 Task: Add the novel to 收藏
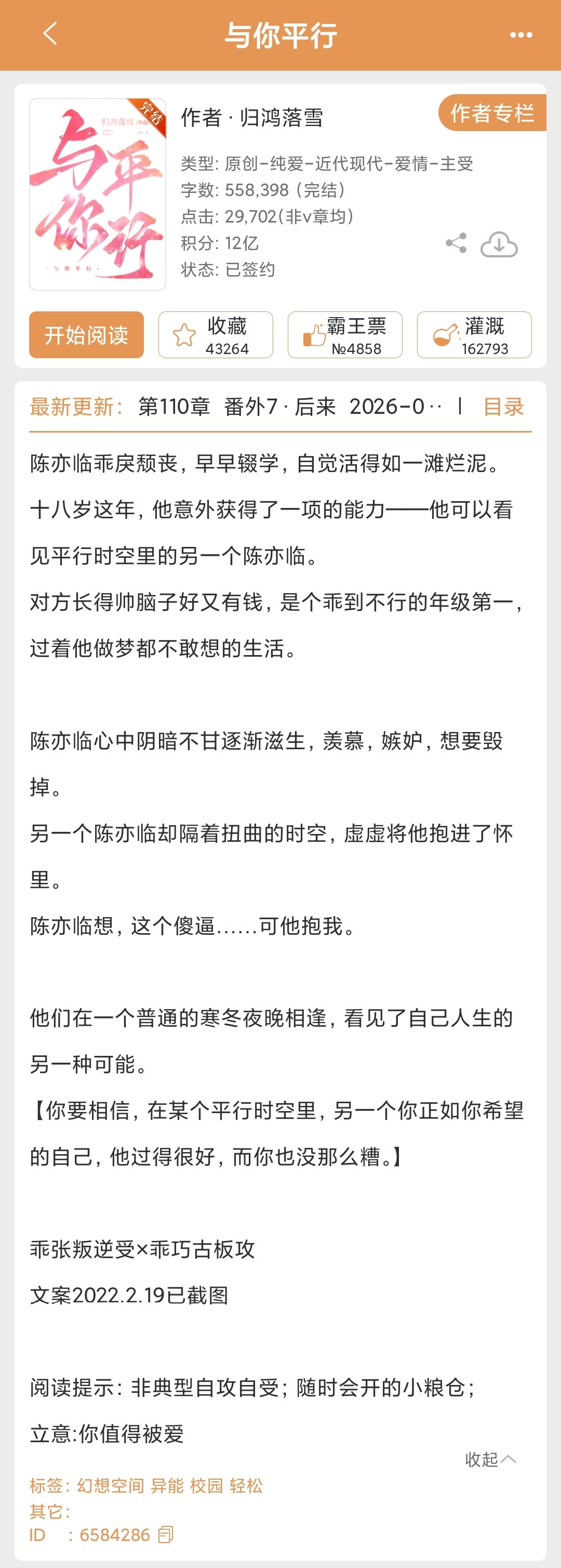point(216,335)
